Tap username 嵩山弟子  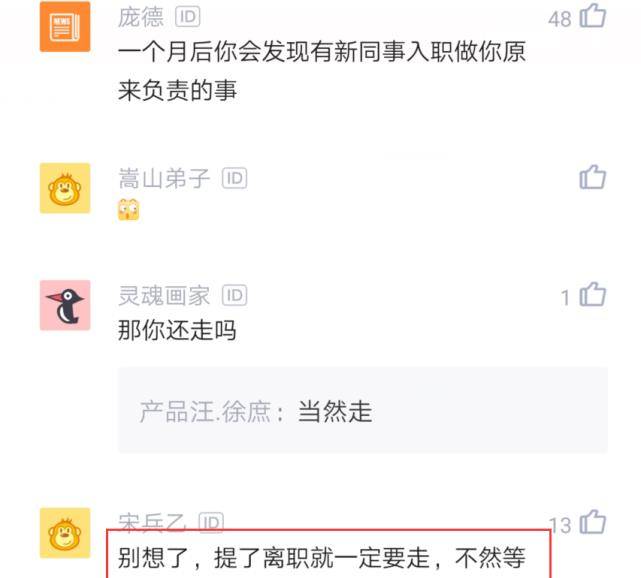(x=164, y=178)
